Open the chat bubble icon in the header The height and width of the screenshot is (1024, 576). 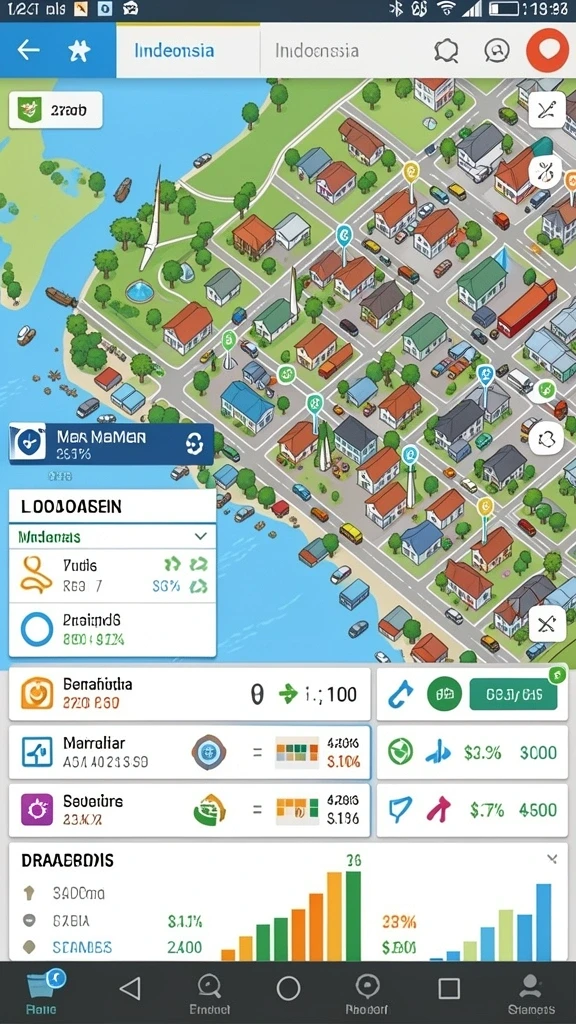[446, 50]
